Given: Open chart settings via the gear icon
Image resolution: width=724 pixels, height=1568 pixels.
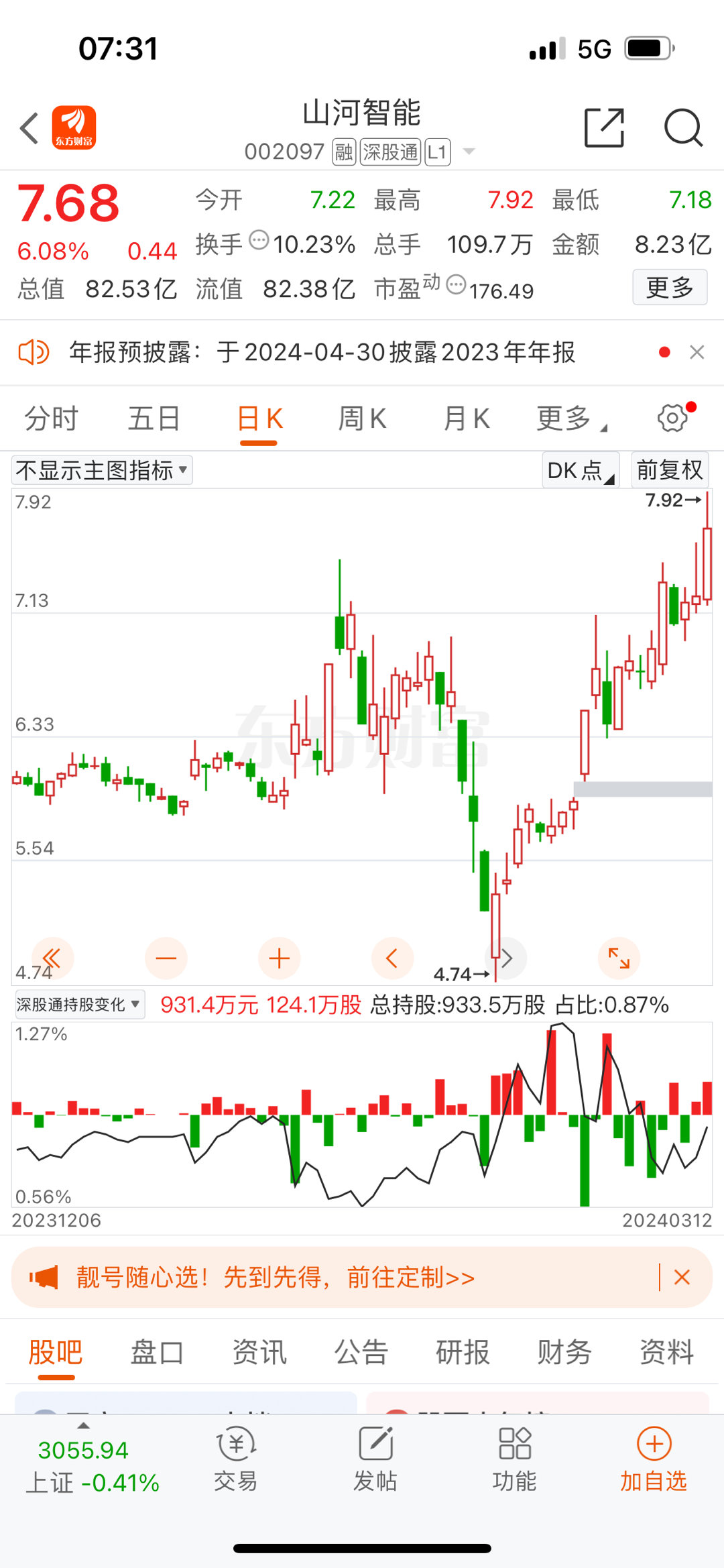Looking at the screenshot, I should click(672, 416).
